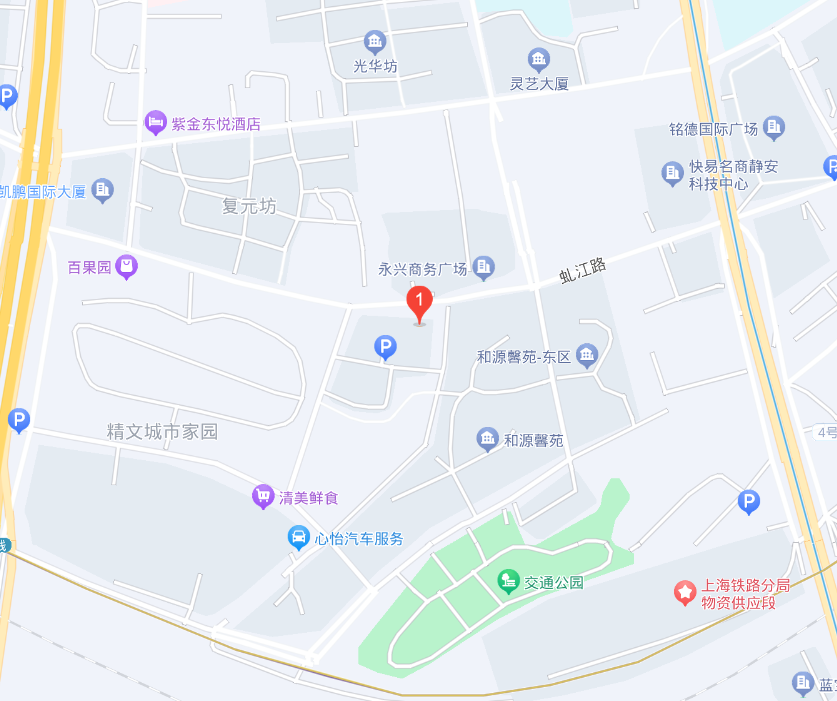The width and height of the screenshot is (837, 701).
Task: Select the 永兴商务广场 building marker
Action: click(484, 267)
